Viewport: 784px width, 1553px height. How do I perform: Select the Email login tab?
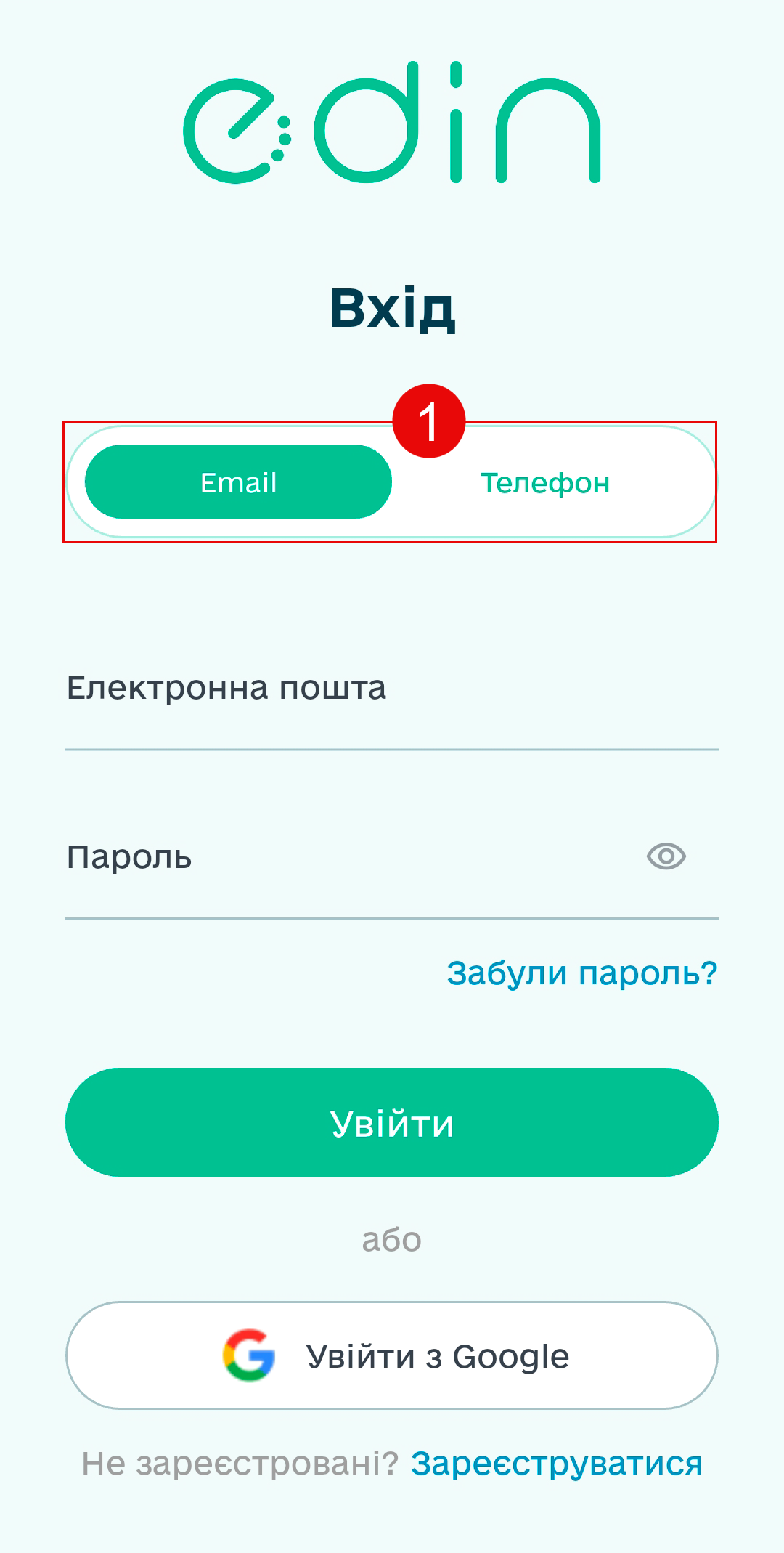[x=238, y=482]
